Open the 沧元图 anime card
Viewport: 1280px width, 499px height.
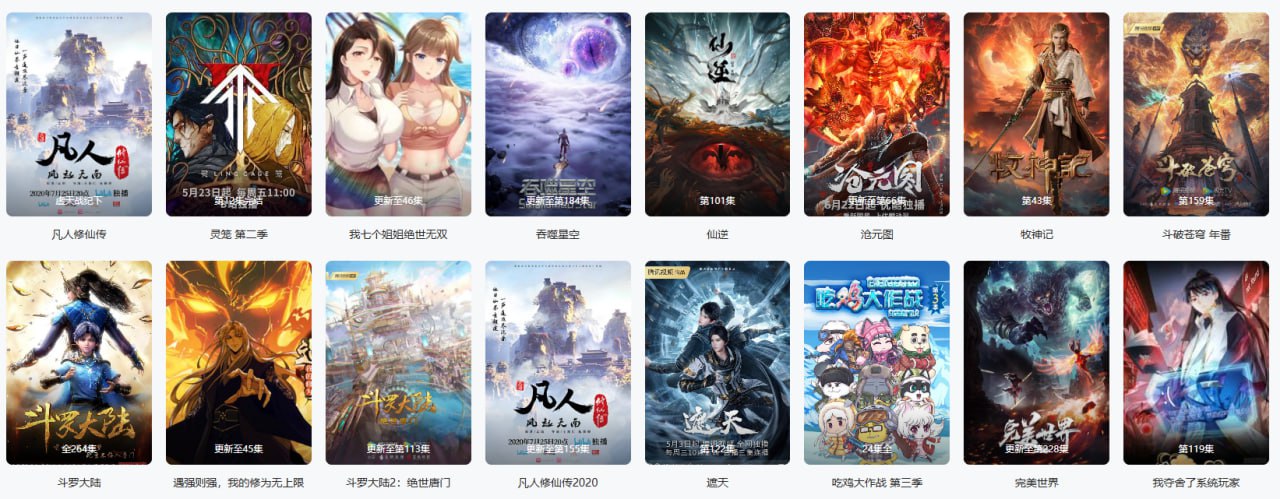tap(877, 114)
